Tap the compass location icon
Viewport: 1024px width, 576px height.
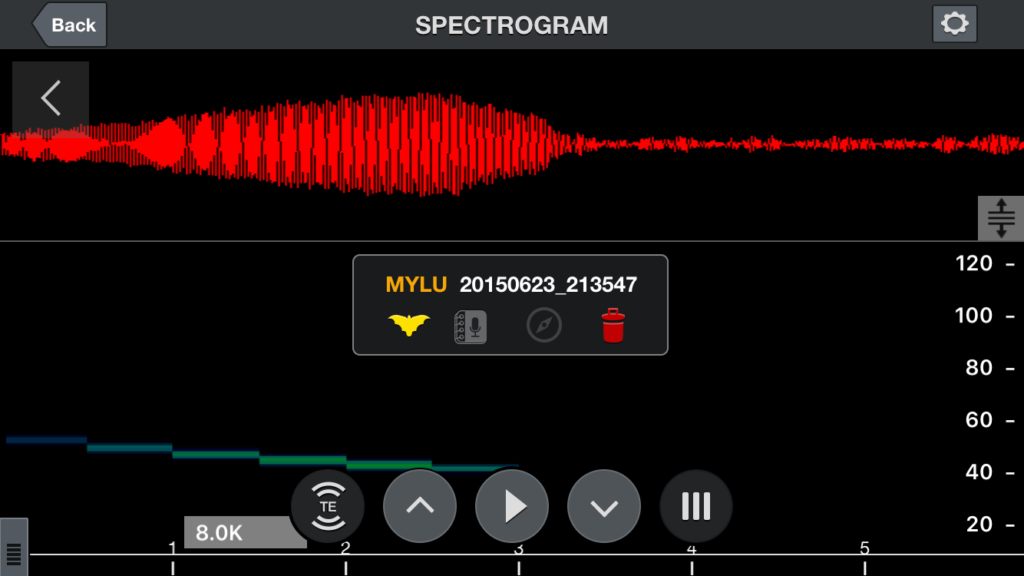coord(544,326)
